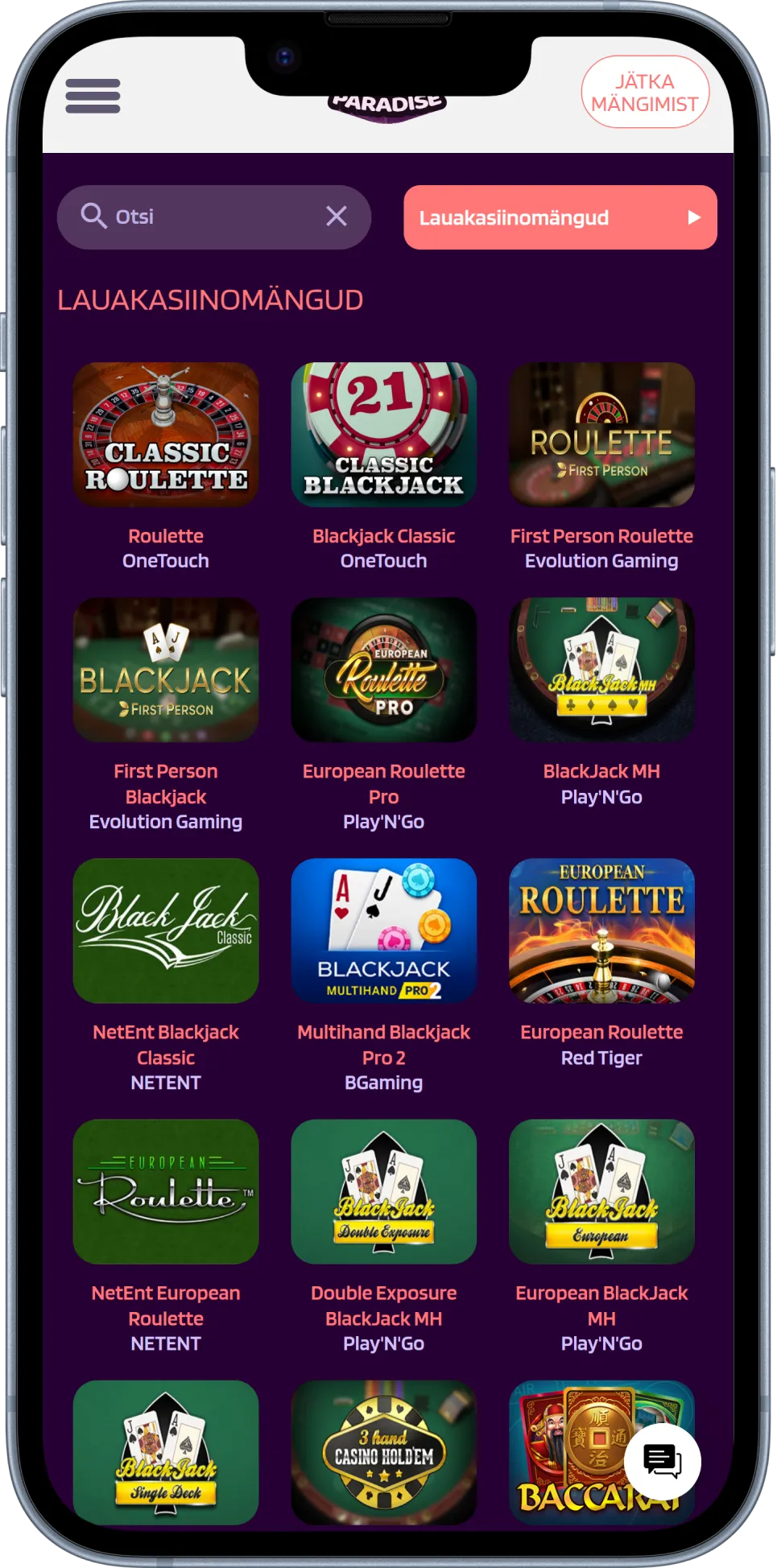
Task: Choose NetEnt Blackjack Classic
Action: click(x=166, y=930)
